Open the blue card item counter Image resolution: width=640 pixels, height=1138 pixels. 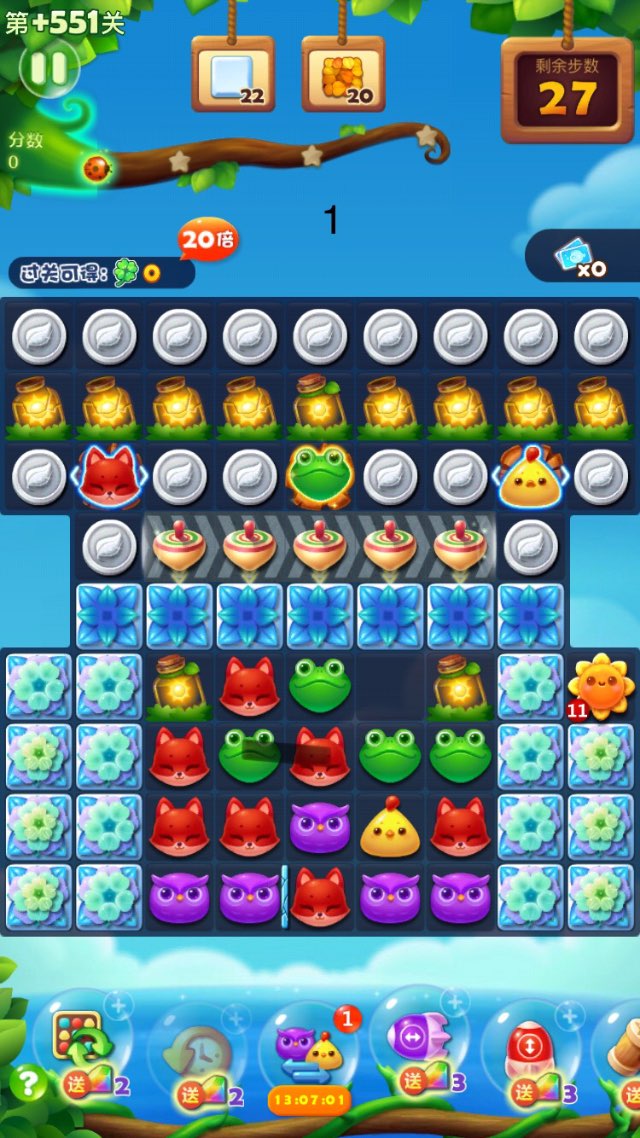tap(581, 258)
